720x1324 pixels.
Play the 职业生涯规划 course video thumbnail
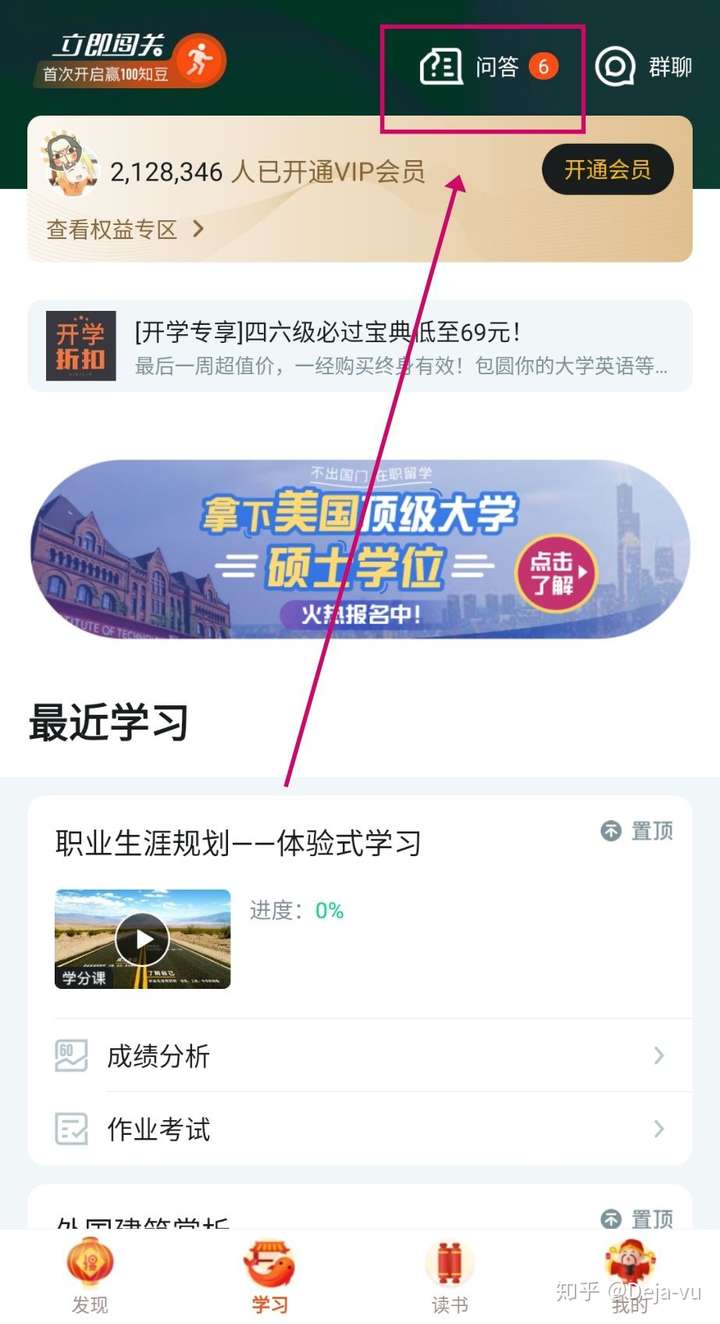[x=141, y=938]
